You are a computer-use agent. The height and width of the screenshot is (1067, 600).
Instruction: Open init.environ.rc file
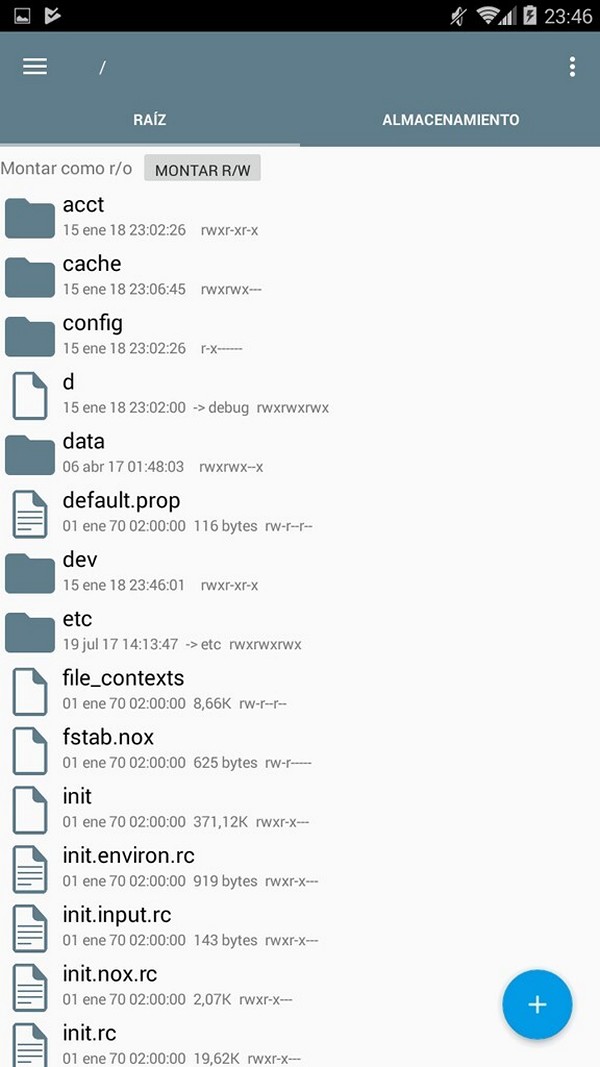(300, 868)
